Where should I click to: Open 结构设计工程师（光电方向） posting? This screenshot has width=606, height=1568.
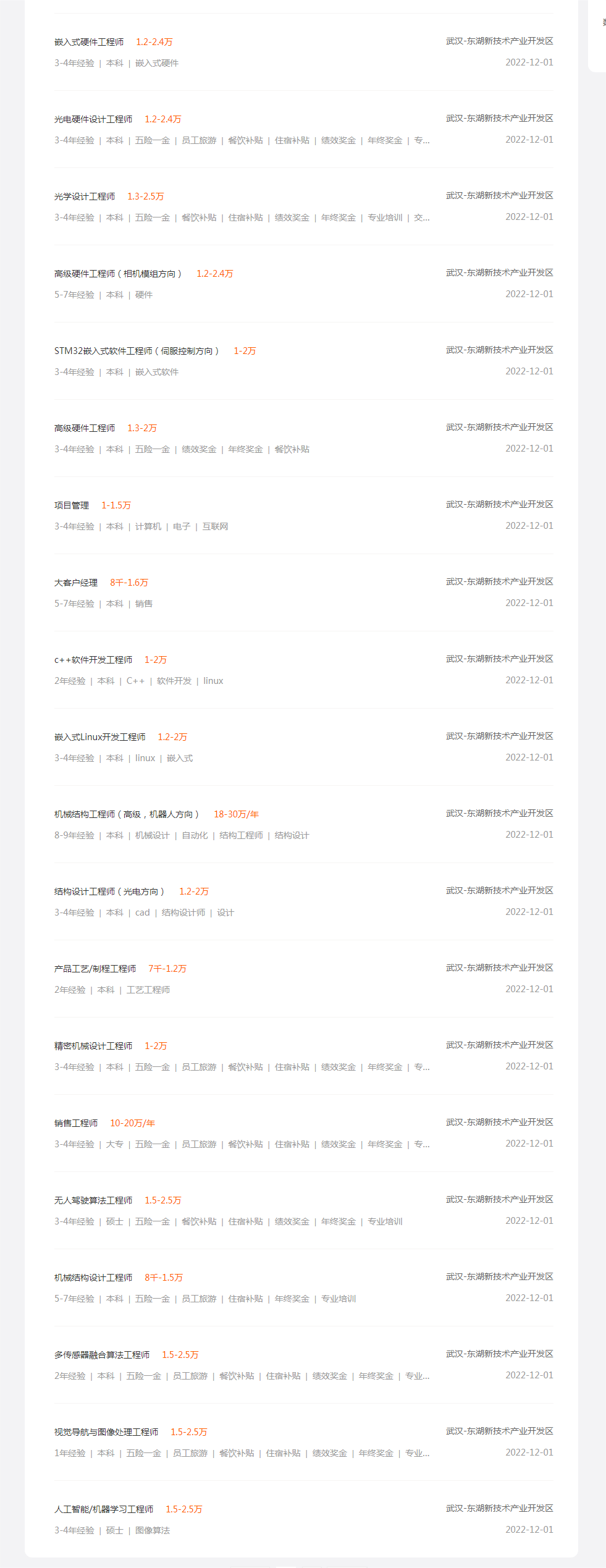(109, 891)
